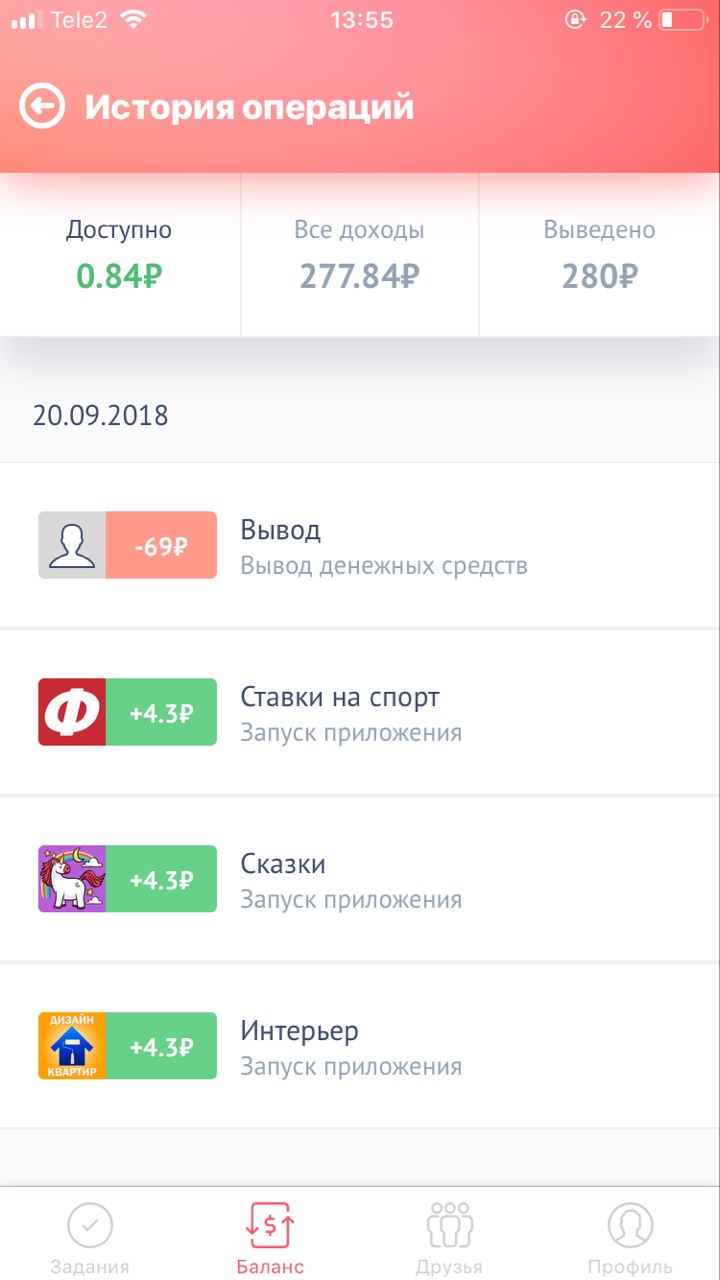
Task: Go back from История операций
Action: [42, 106]
